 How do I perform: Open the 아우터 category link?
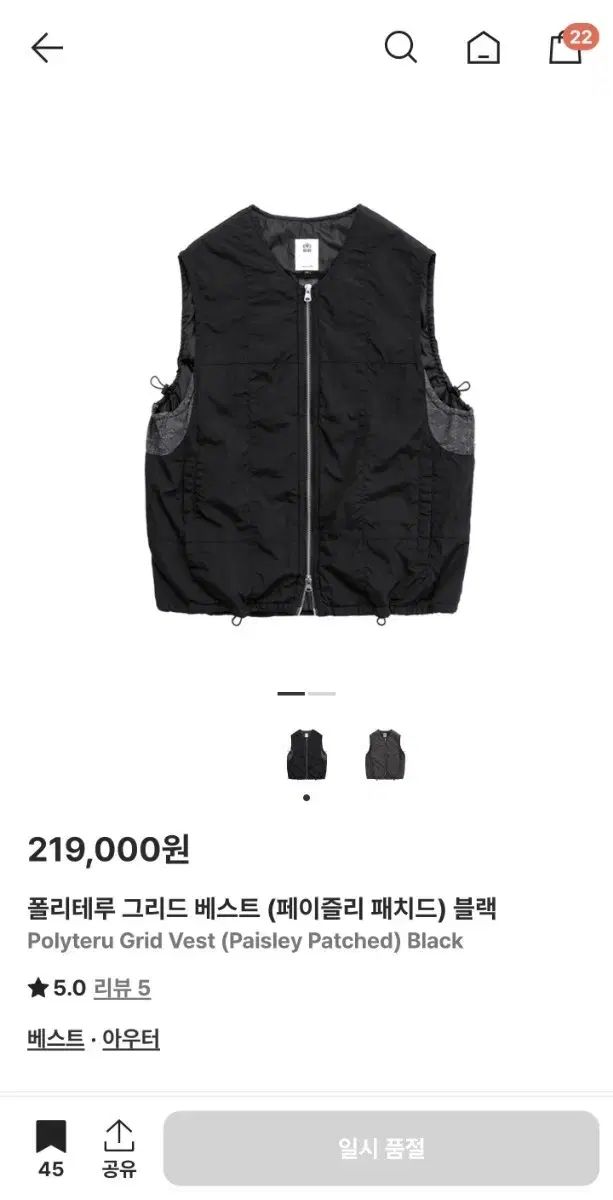click(131, 1039)
